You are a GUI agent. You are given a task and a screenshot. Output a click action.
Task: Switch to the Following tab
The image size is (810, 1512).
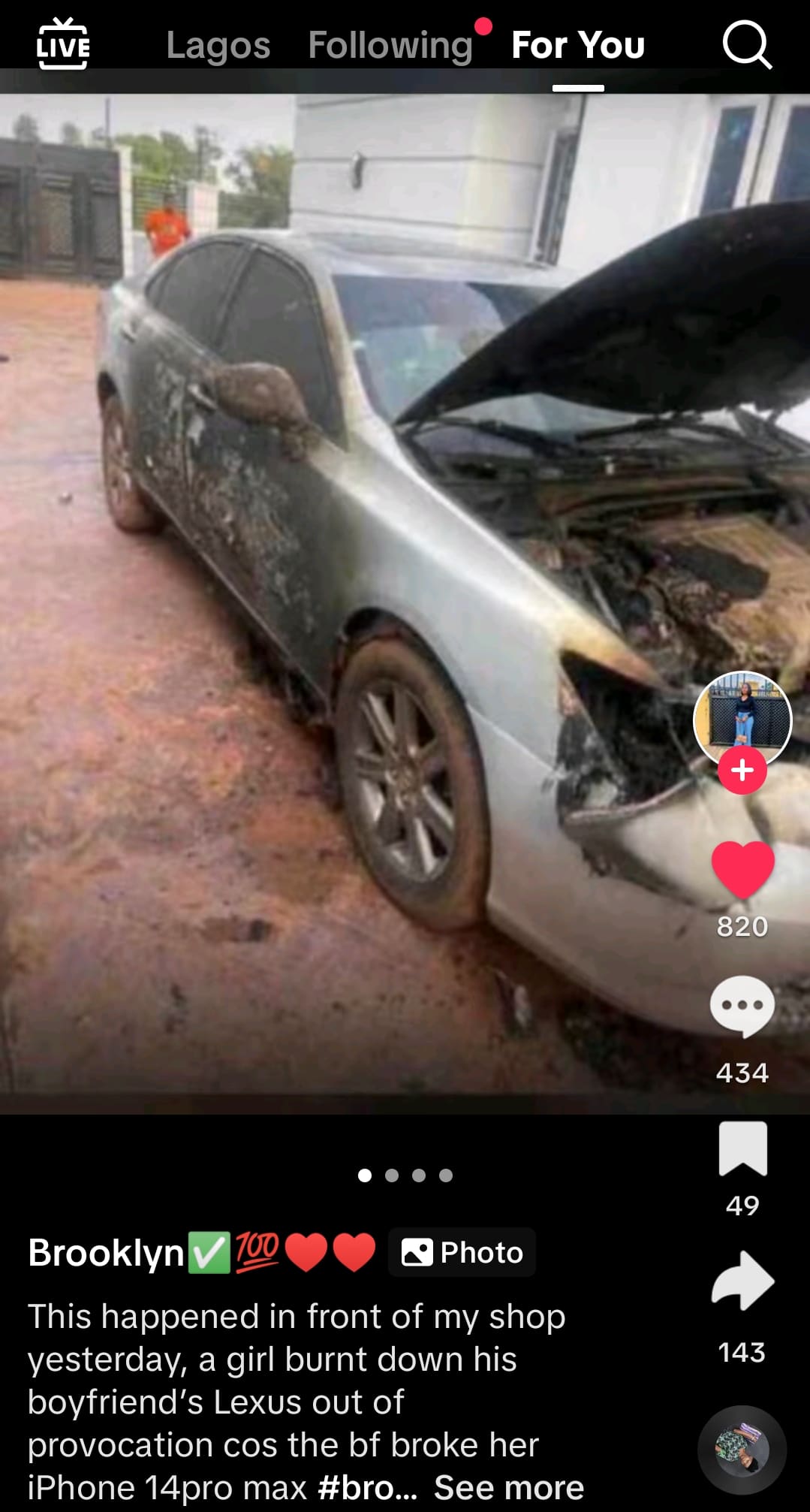(x=390, y=45)
